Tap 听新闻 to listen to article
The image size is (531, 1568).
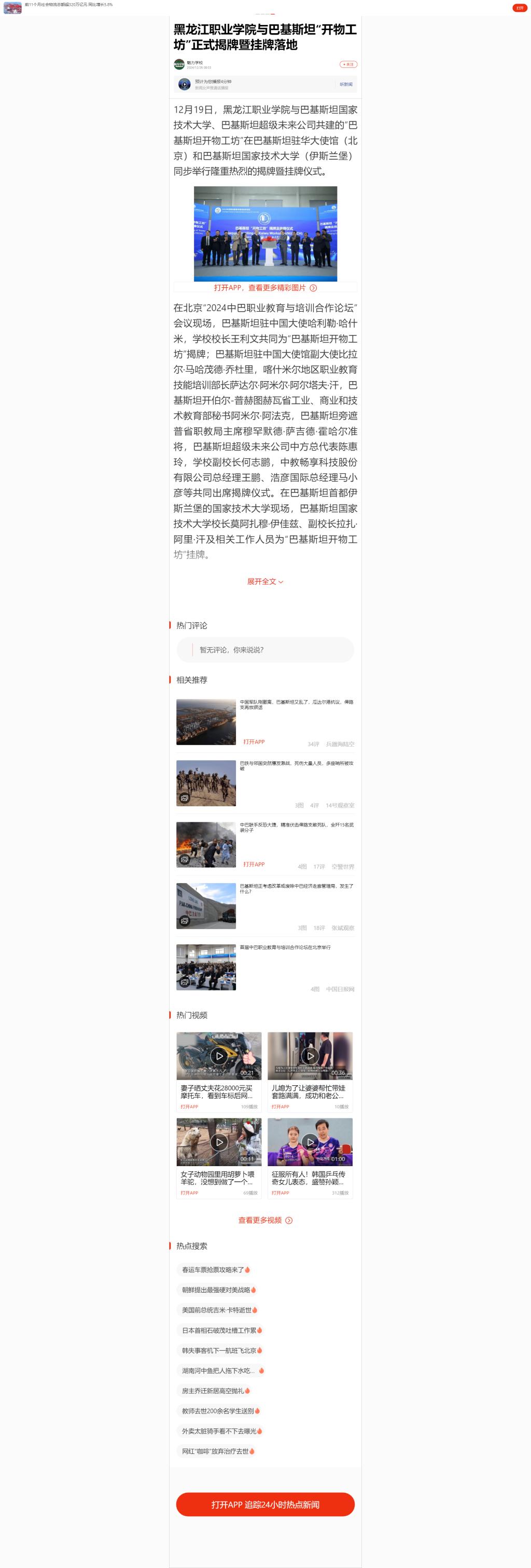click(345, 85)
